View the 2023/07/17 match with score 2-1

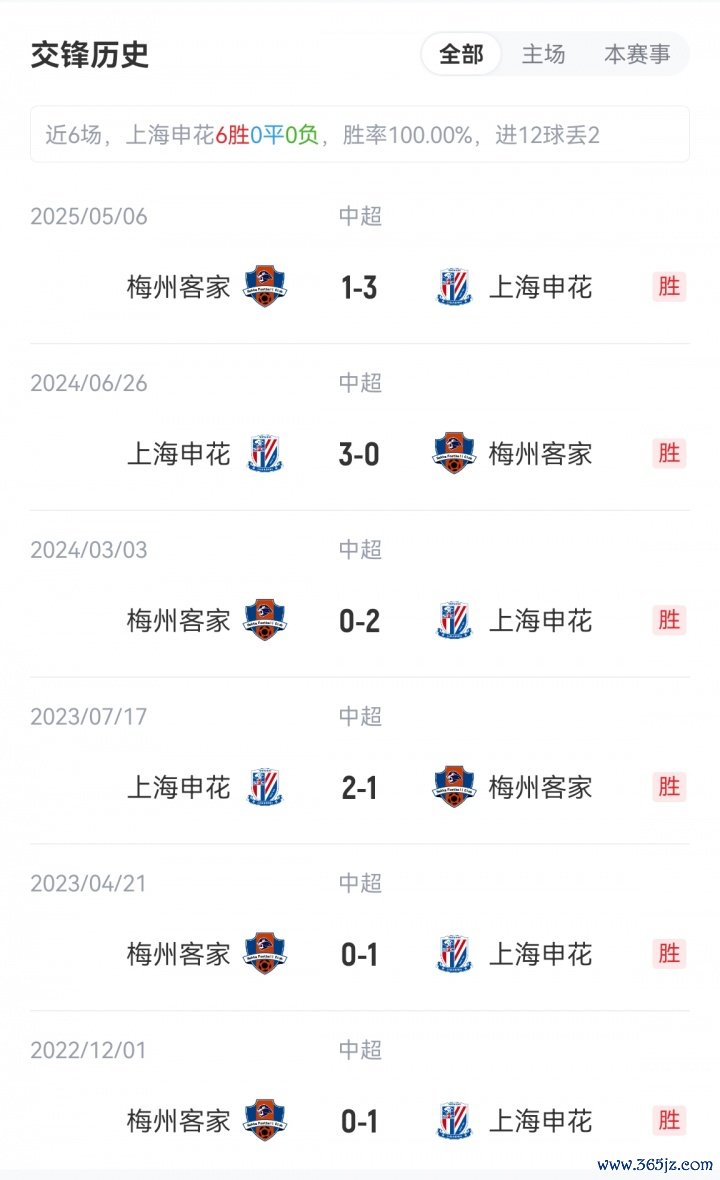click(x=359, y=788)
